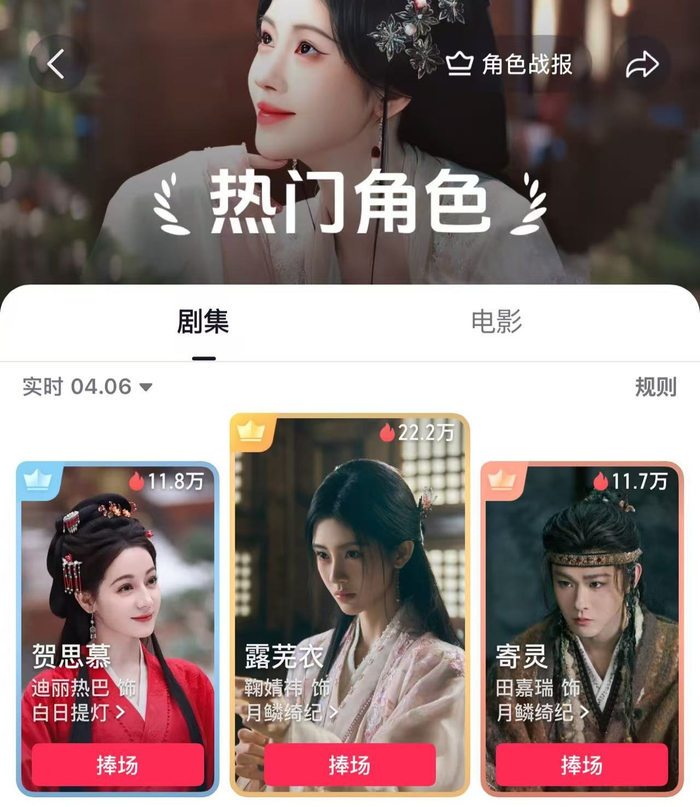The image size is (700, 807).
Task: Tap 捧场 to support 贺思慕
Action: pos(117,766)
